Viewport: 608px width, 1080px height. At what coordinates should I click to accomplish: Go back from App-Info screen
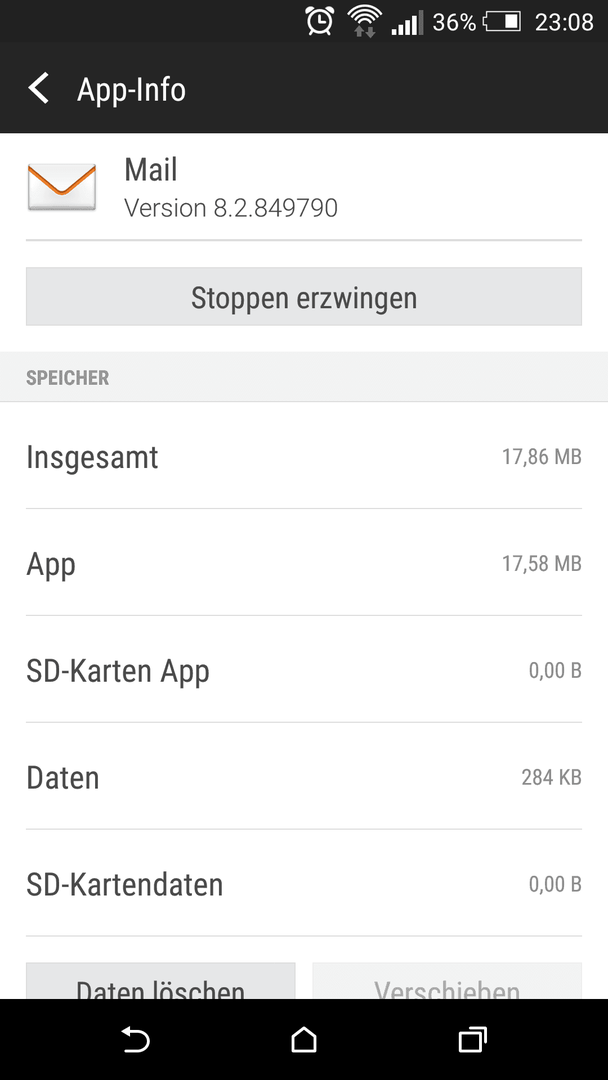(39, 90)
